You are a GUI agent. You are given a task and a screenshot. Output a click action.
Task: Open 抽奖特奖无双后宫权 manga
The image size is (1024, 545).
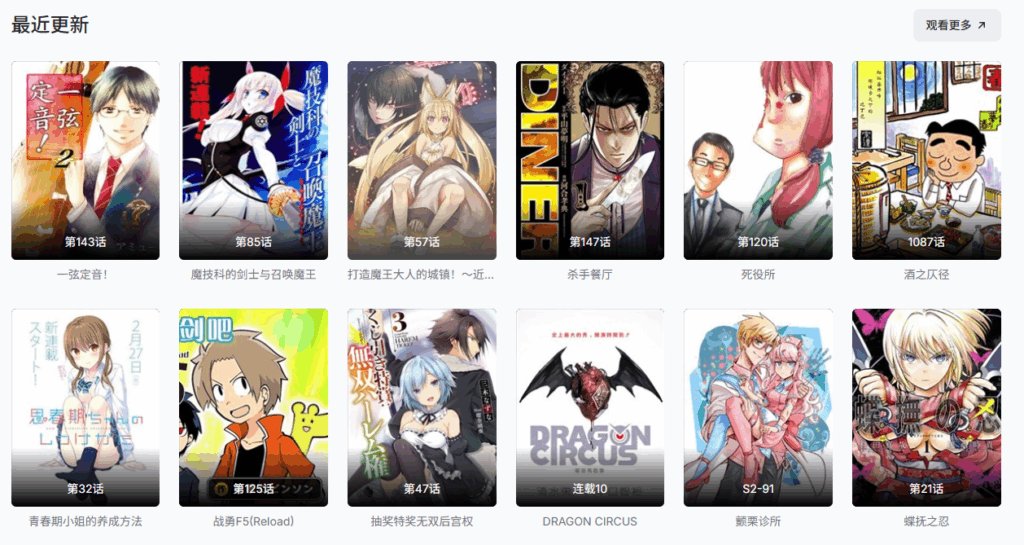[421, 407]
